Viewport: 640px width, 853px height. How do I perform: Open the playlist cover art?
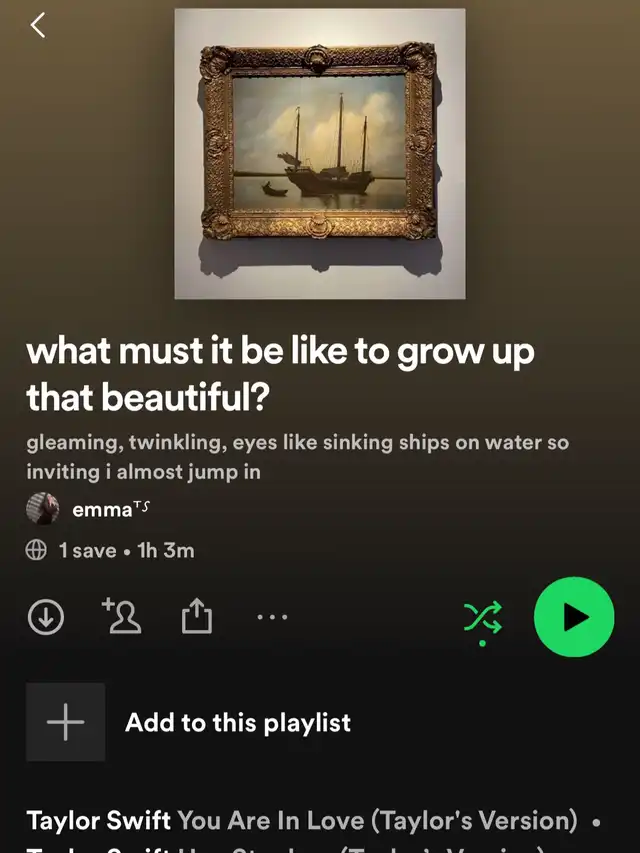(x=320, y=153)
